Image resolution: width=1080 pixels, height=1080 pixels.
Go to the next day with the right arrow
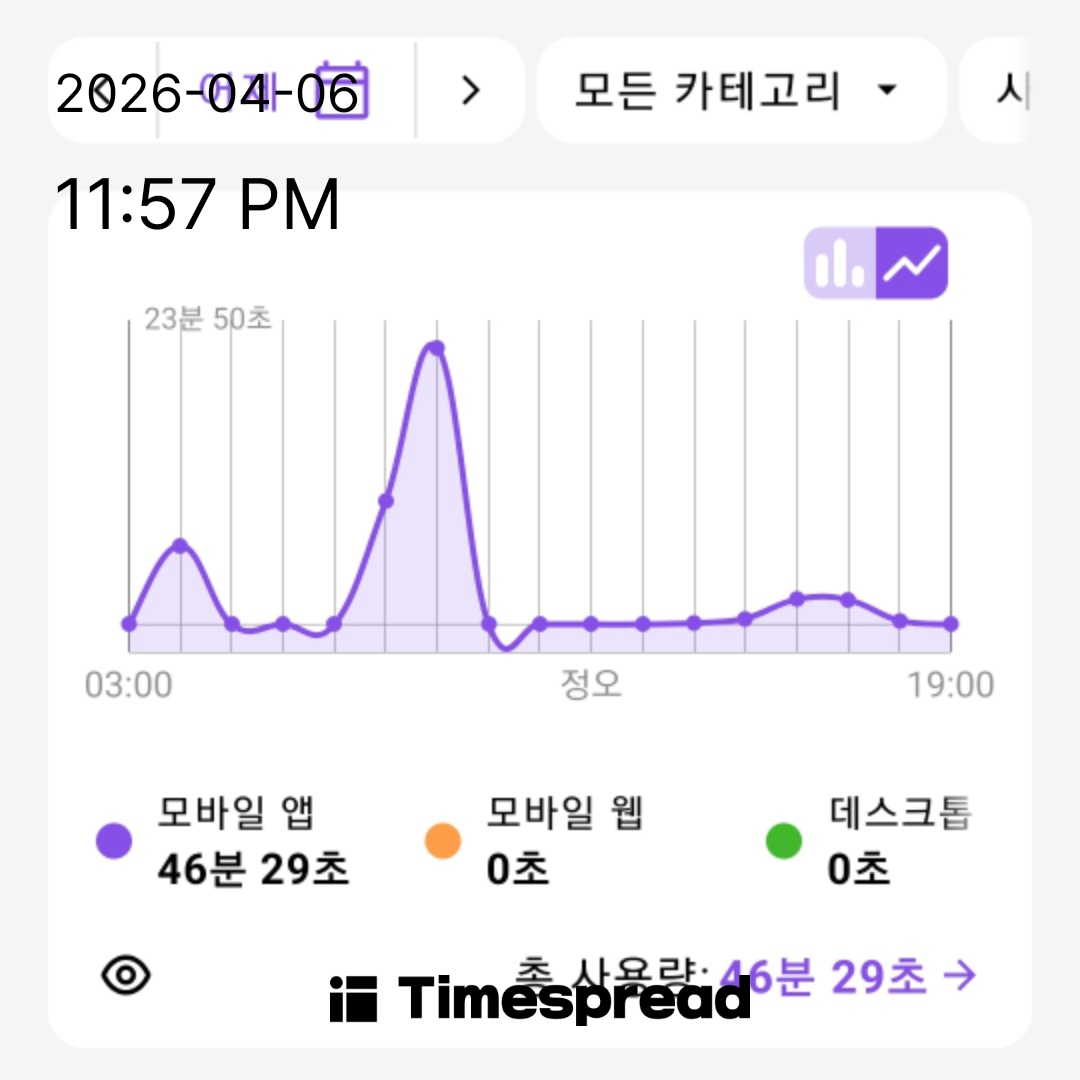click(x=470, y=91)
